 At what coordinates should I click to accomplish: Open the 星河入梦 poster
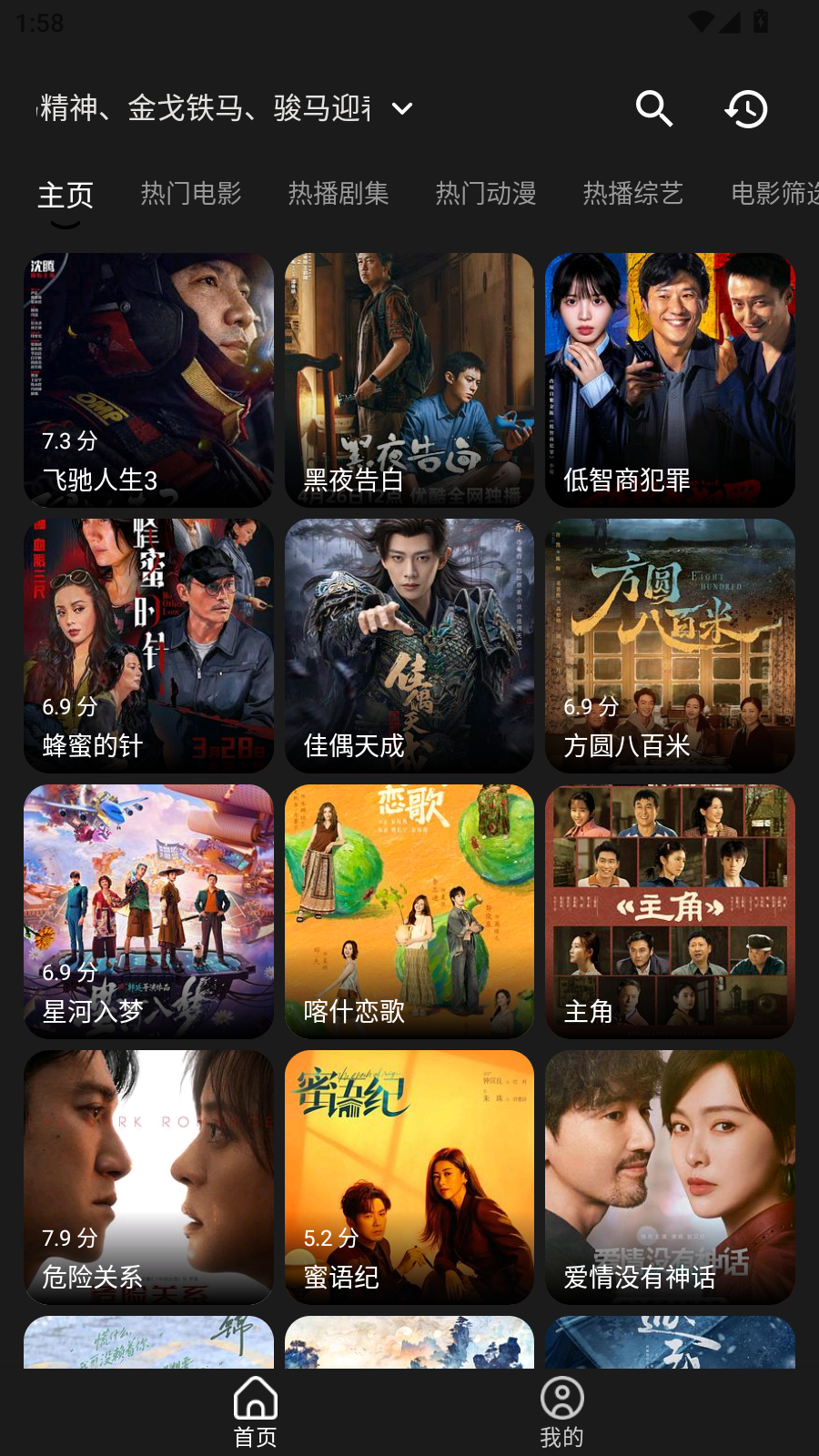click(148, 912)
